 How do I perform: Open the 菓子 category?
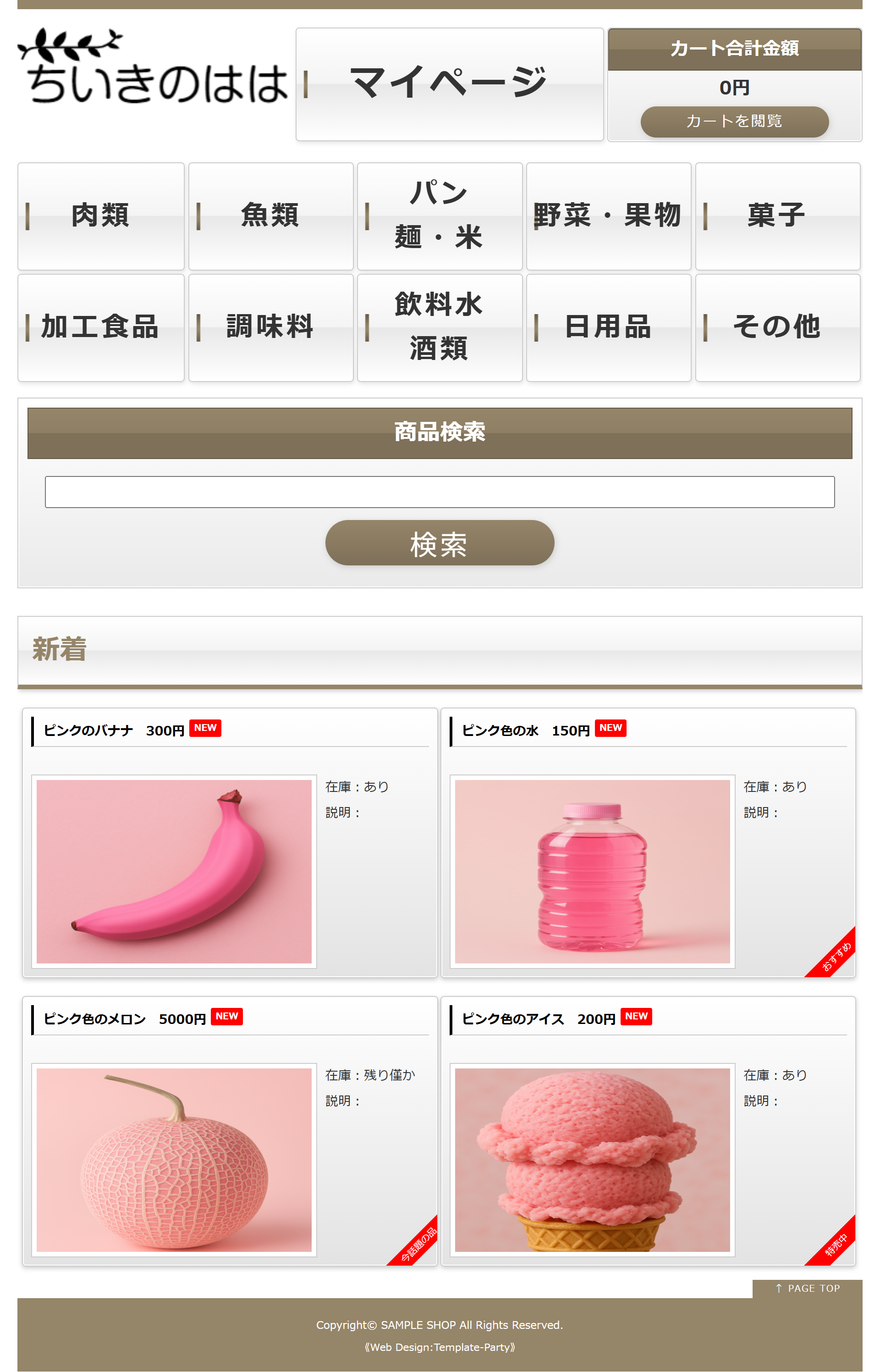pyautogui.click(x=777, y=216)
